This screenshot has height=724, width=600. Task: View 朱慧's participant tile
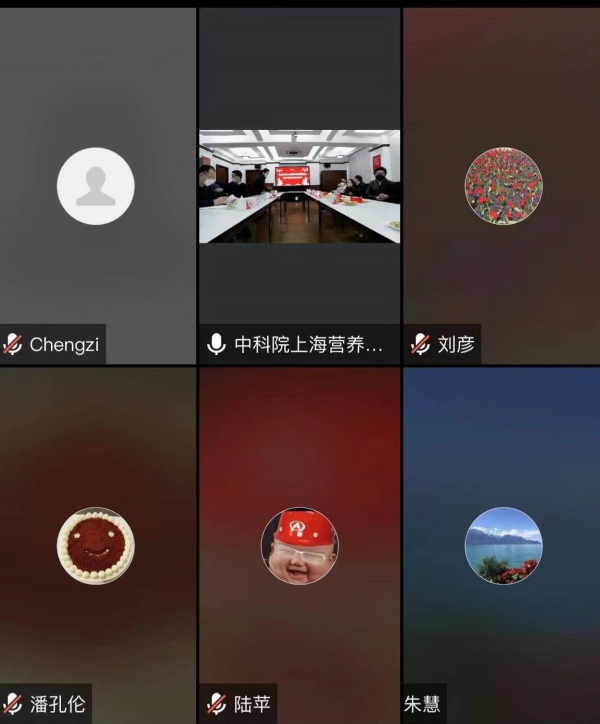coord(503,546)
